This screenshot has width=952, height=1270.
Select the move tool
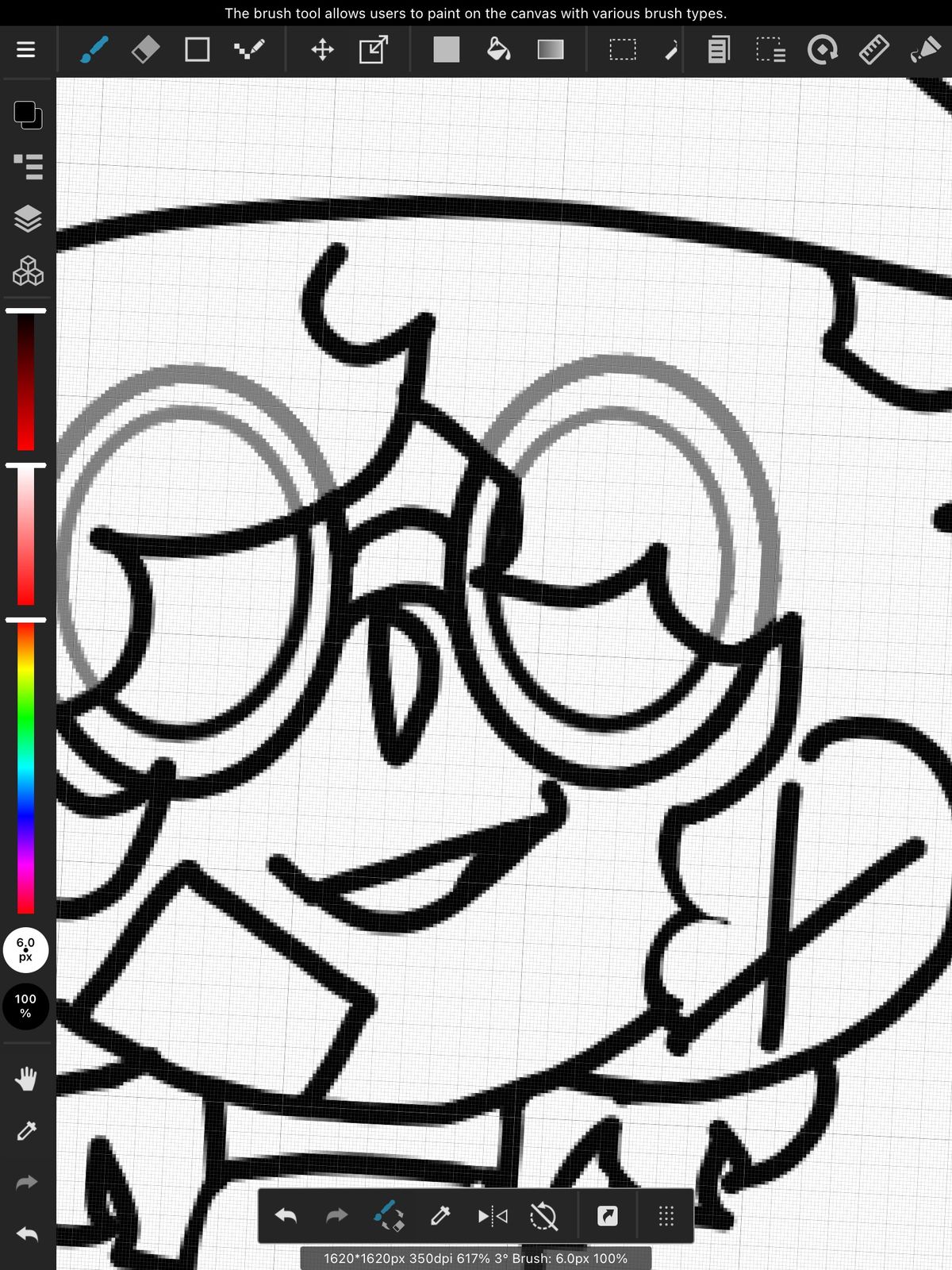(x=322, y=50)
